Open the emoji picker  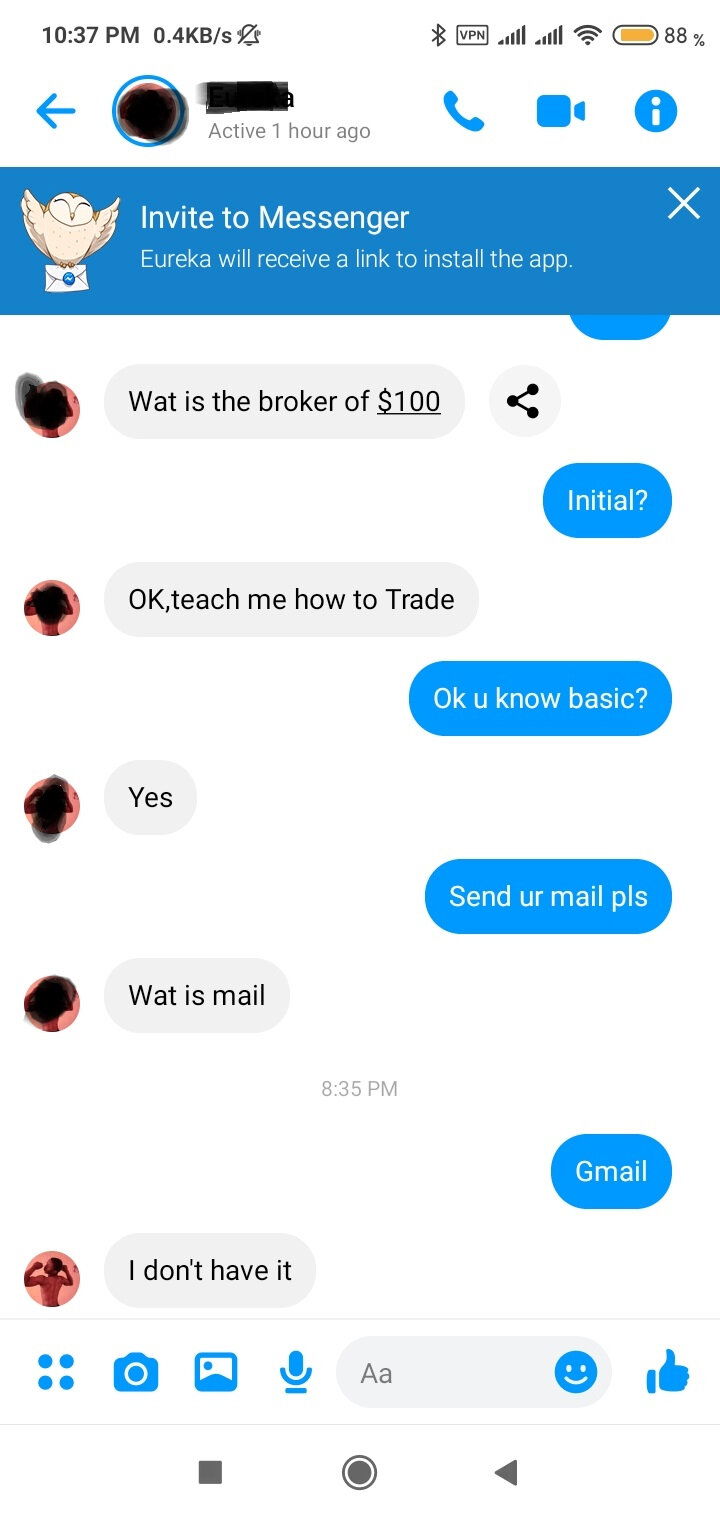(x=576, y=1372)
